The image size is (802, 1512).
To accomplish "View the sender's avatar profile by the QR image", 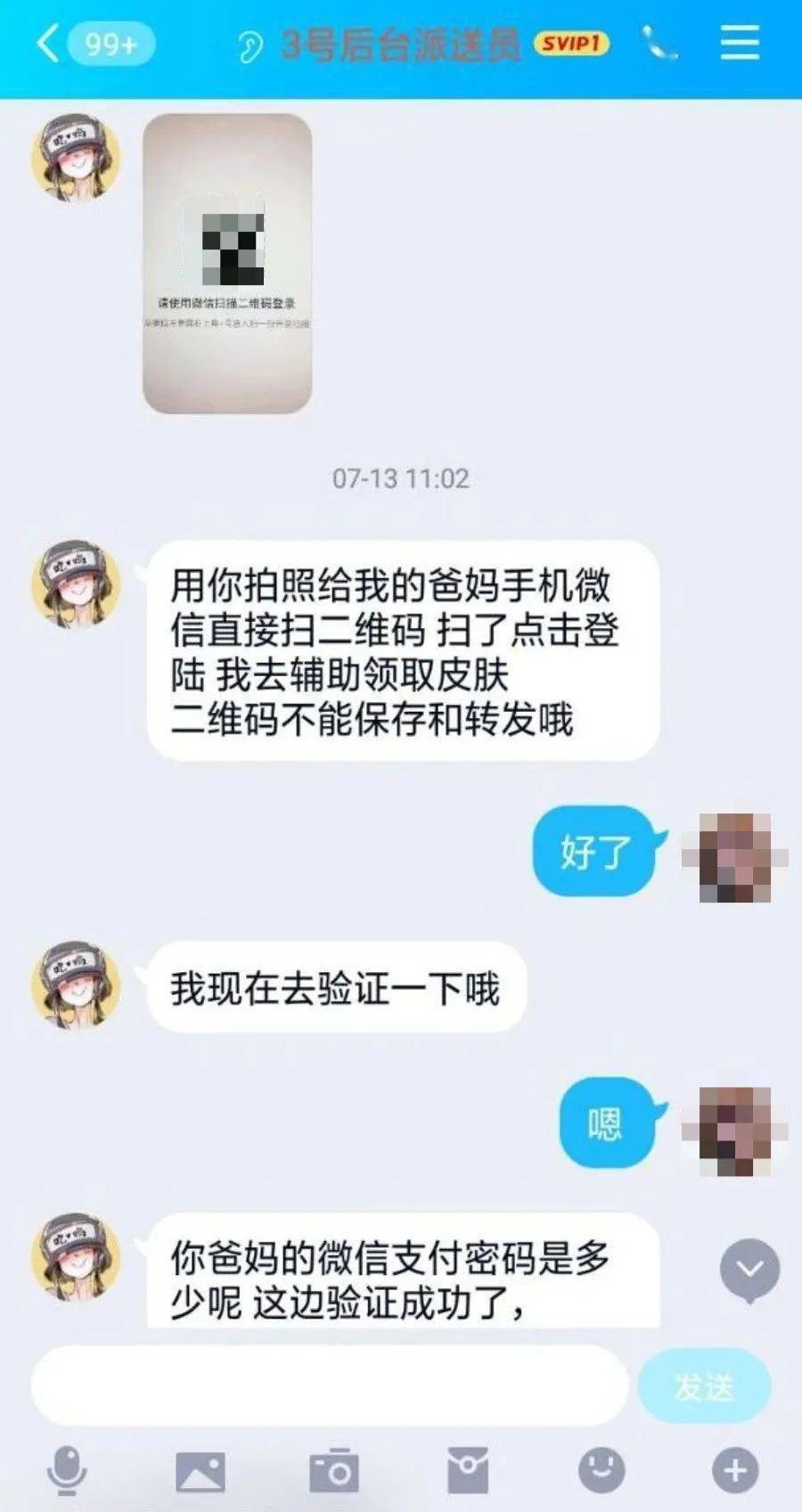I will click(x=76, y=156).
